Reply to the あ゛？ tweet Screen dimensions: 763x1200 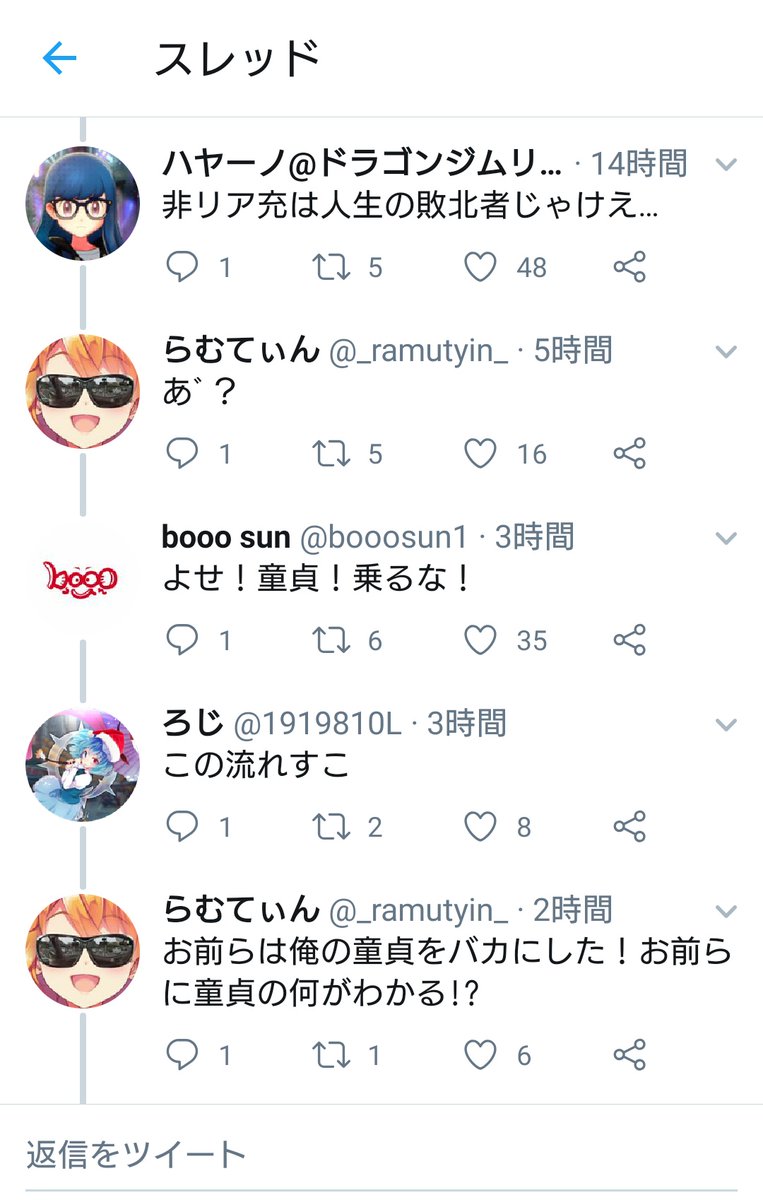[182, 454]
